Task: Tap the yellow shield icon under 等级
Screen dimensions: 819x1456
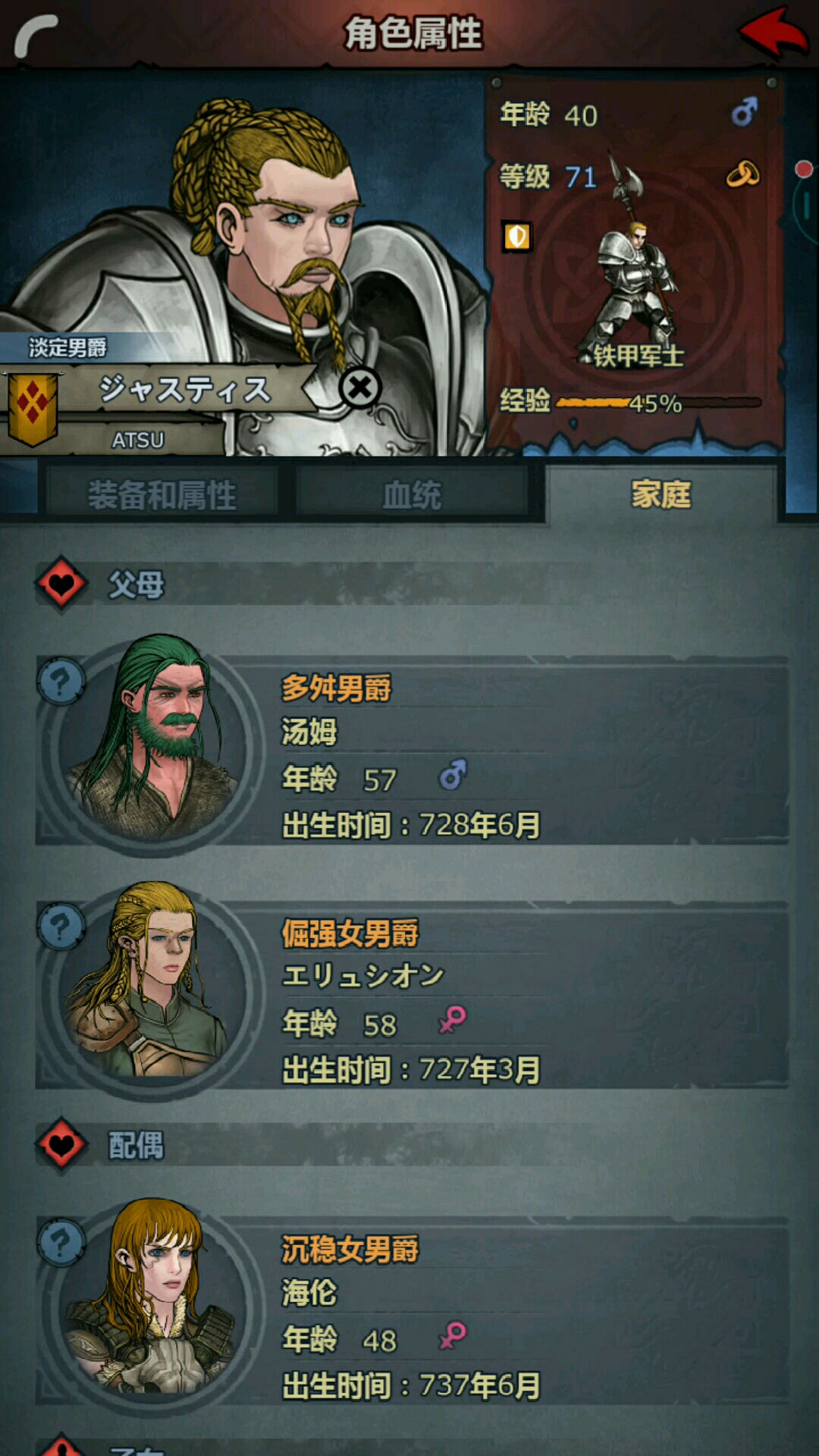Action: [517, 237]
